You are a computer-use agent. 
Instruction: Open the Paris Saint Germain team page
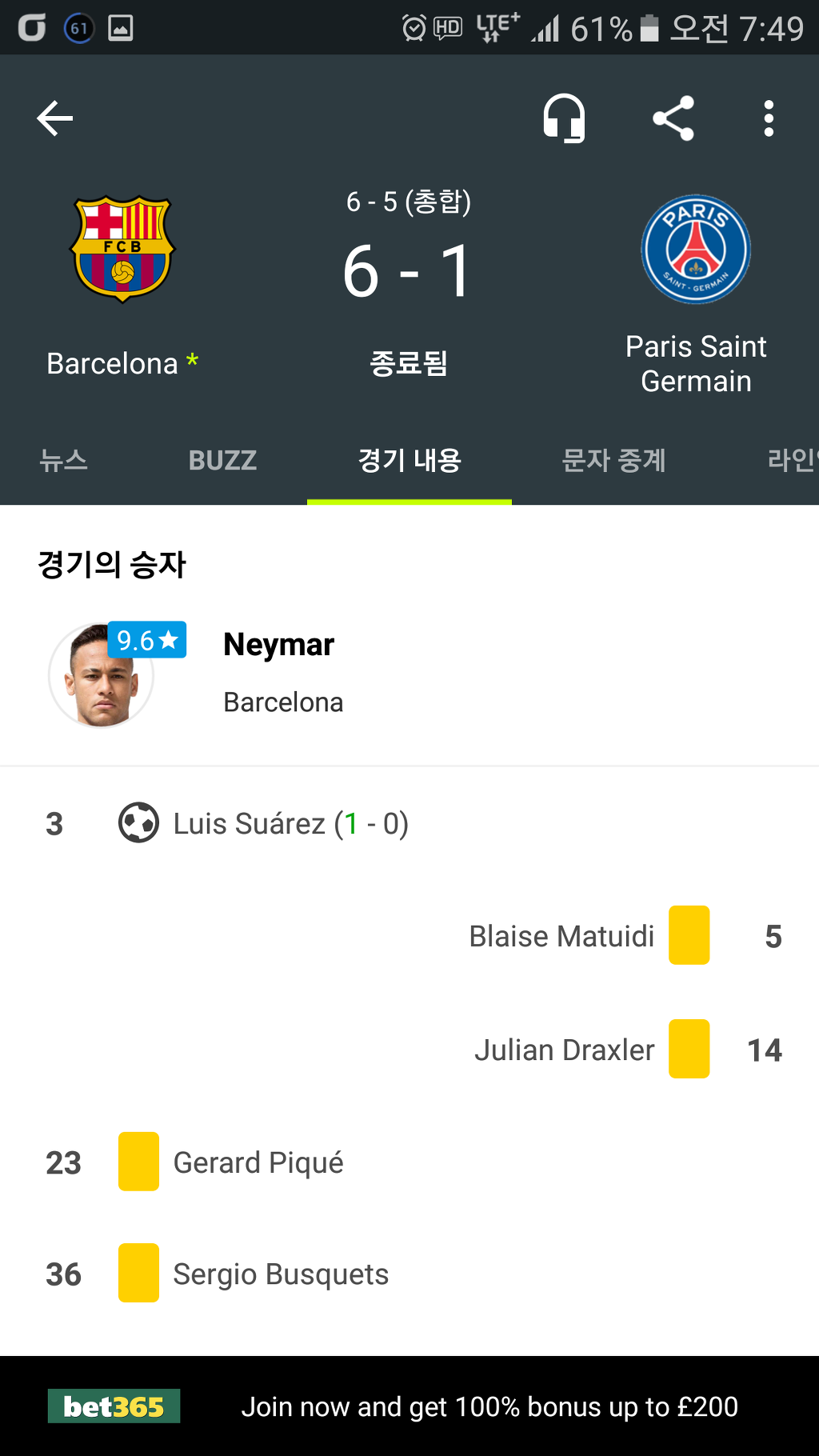tap(696, 294)
